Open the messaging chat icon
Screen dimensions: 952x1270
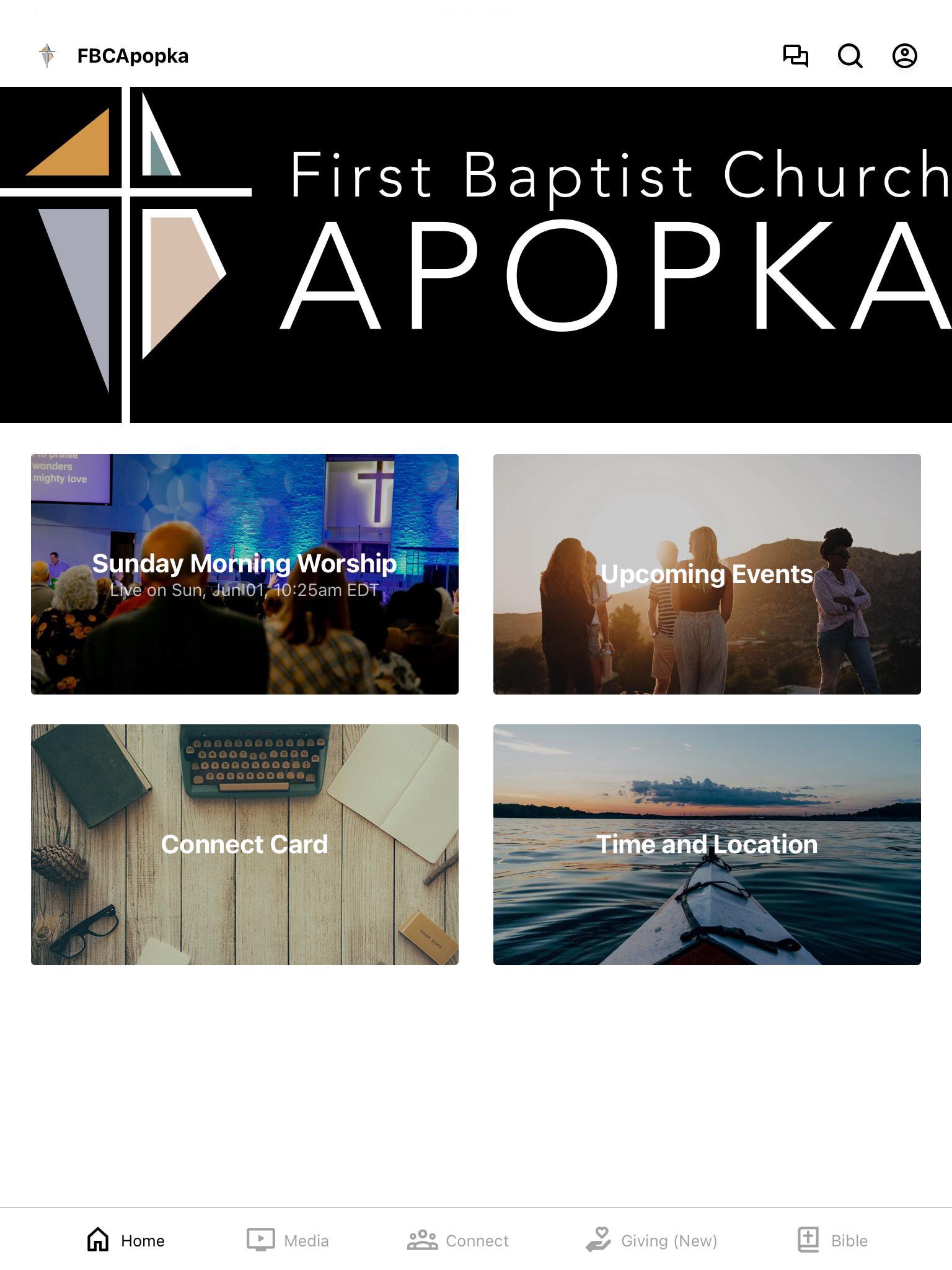click(x=795, y=56)
